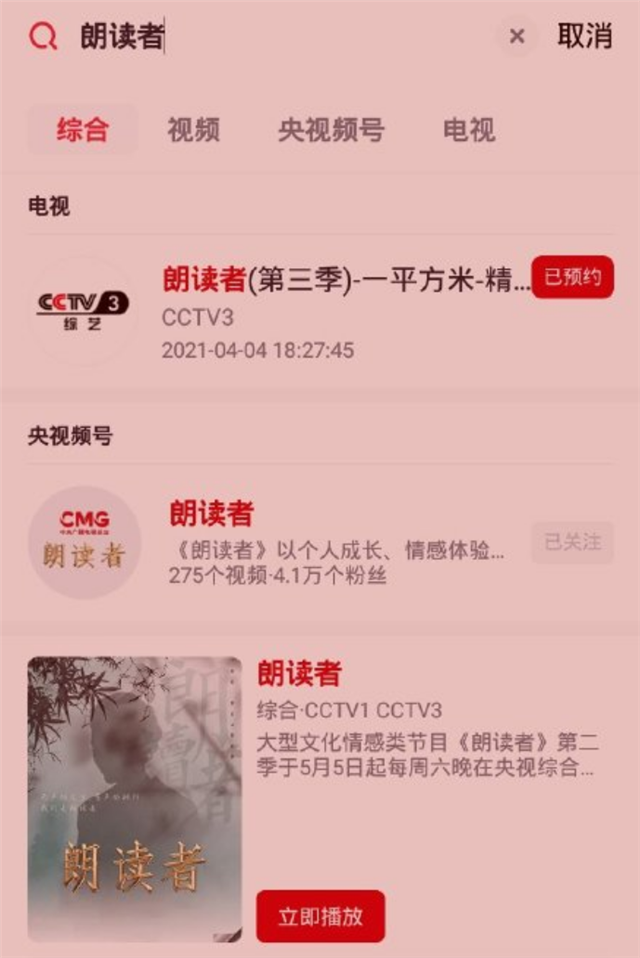640x958 pixels.
Task: Open the 央视频号 tab
Action: coord(330,130)
